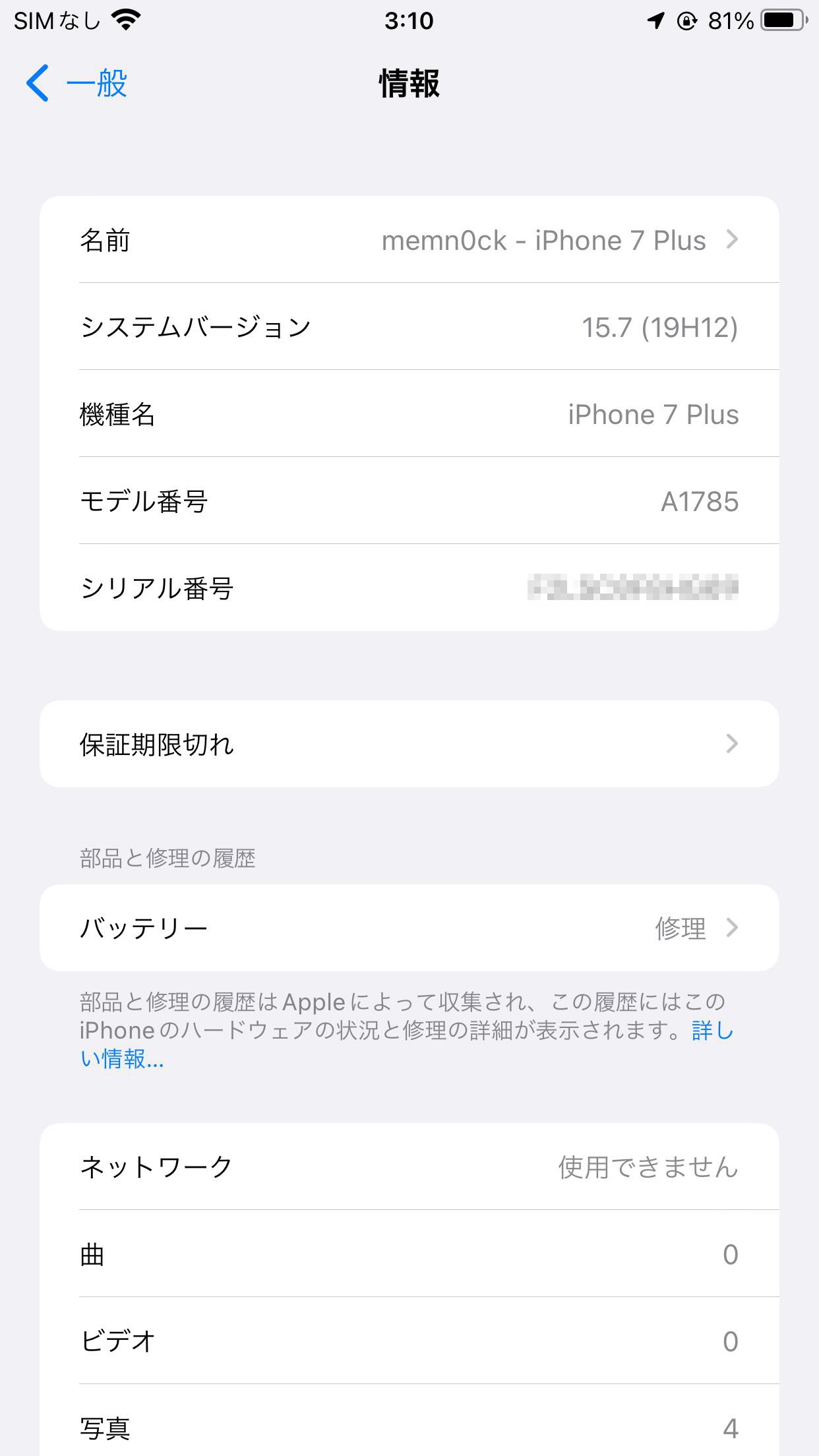Tap the 情報 title at the top
This screenshot has width=819, height=1456.
409,84
